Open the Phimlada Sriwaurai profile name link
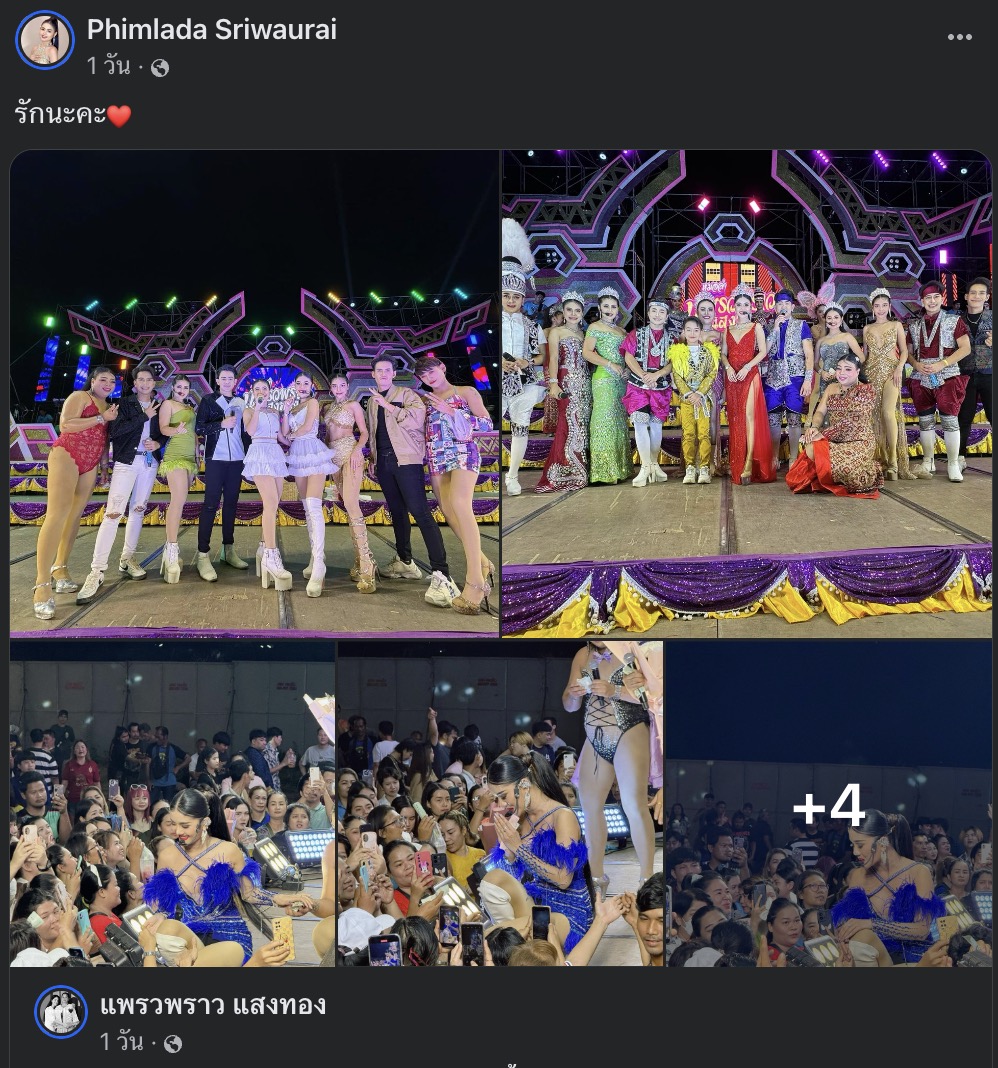This screenshot has height=1068, width=998. 211,30
